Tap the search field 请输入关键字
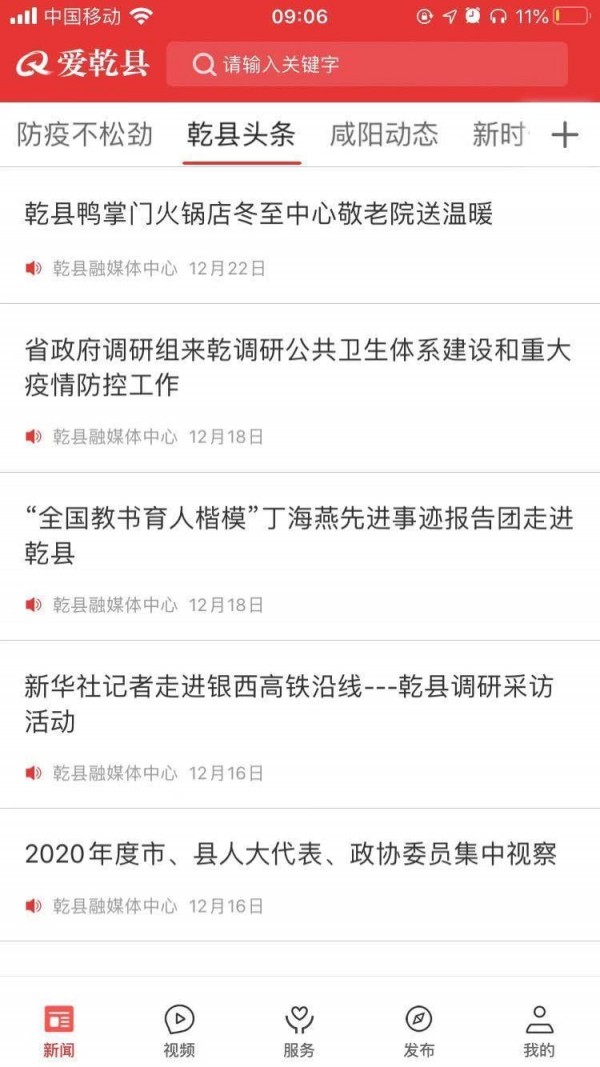Viewport: 600px width, 1067px height. 366,65
